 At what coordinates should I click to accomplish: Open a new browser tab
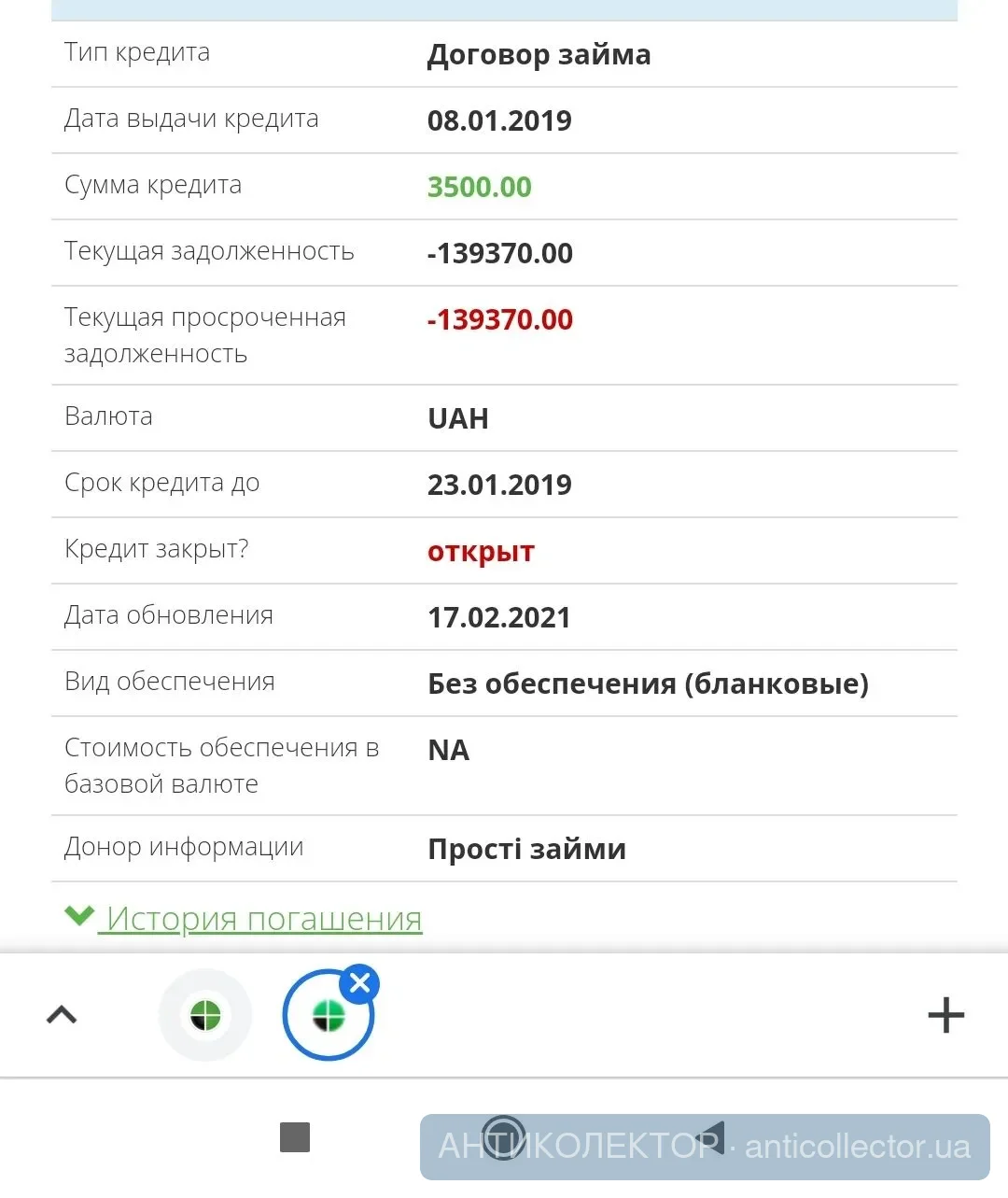945,1015
